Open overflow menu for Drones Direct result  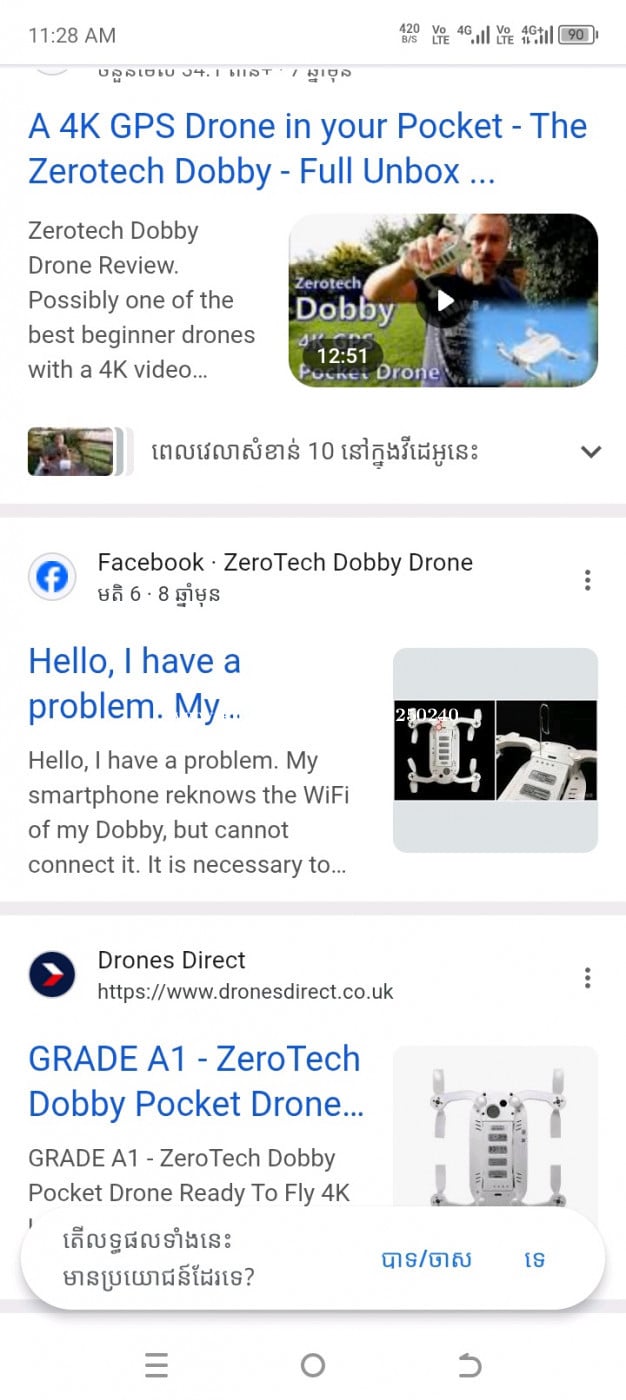coord(588,977)
